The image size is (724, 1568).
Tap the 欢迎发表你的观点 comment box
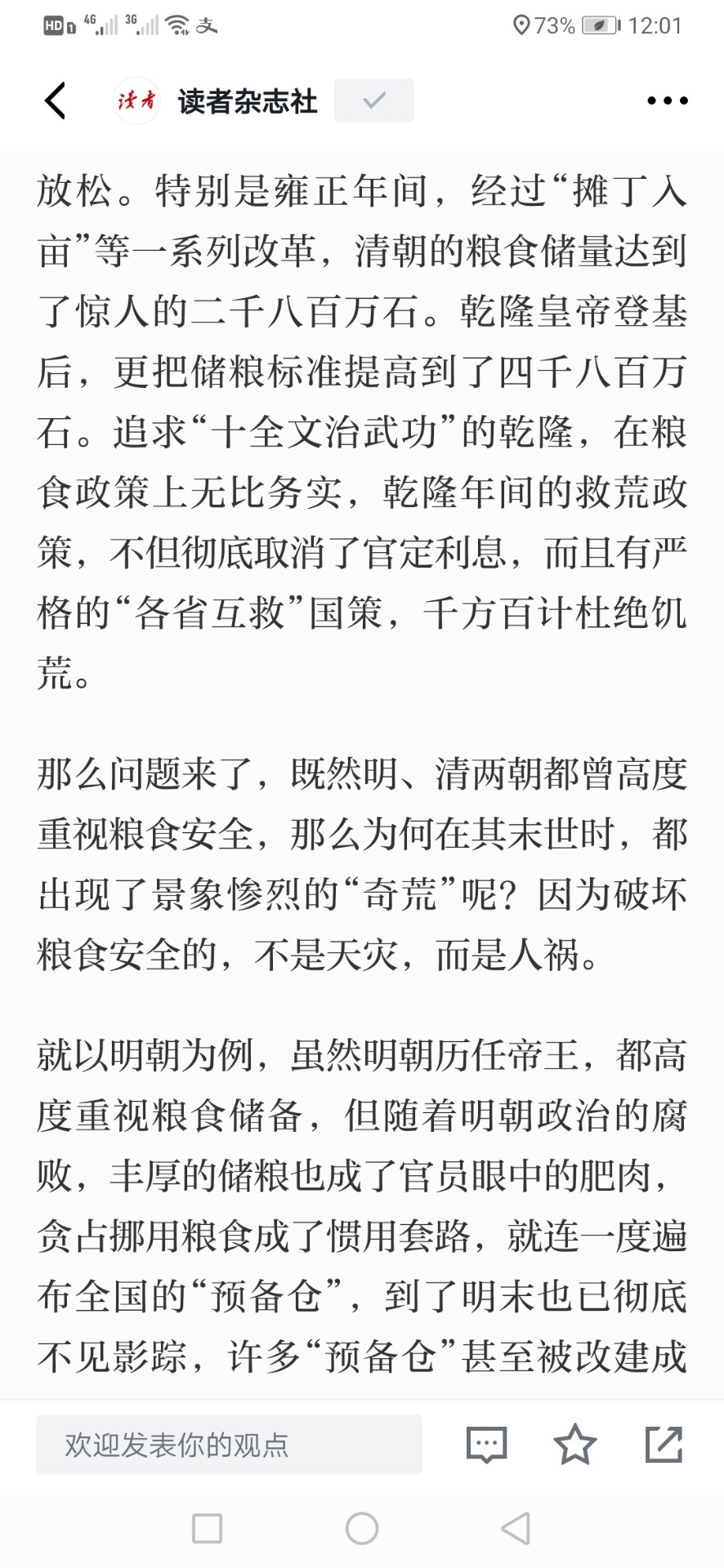(x=229, y=1445)
